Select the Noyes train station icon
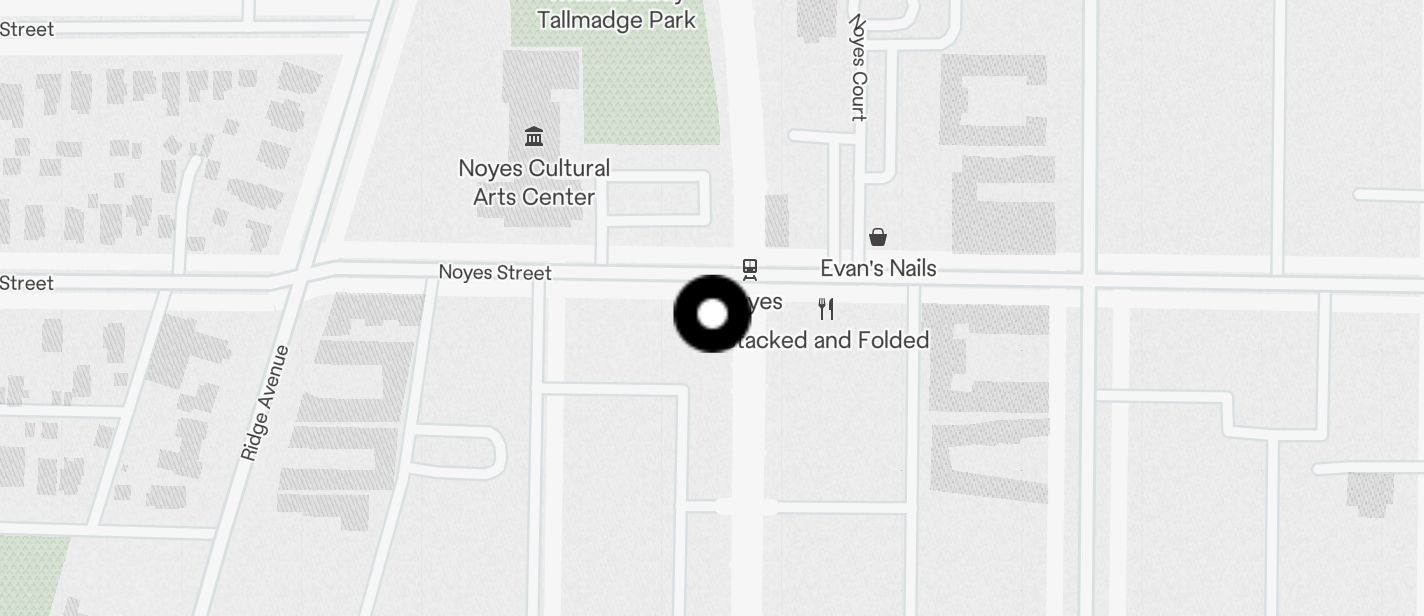 (x=749, y=268)
